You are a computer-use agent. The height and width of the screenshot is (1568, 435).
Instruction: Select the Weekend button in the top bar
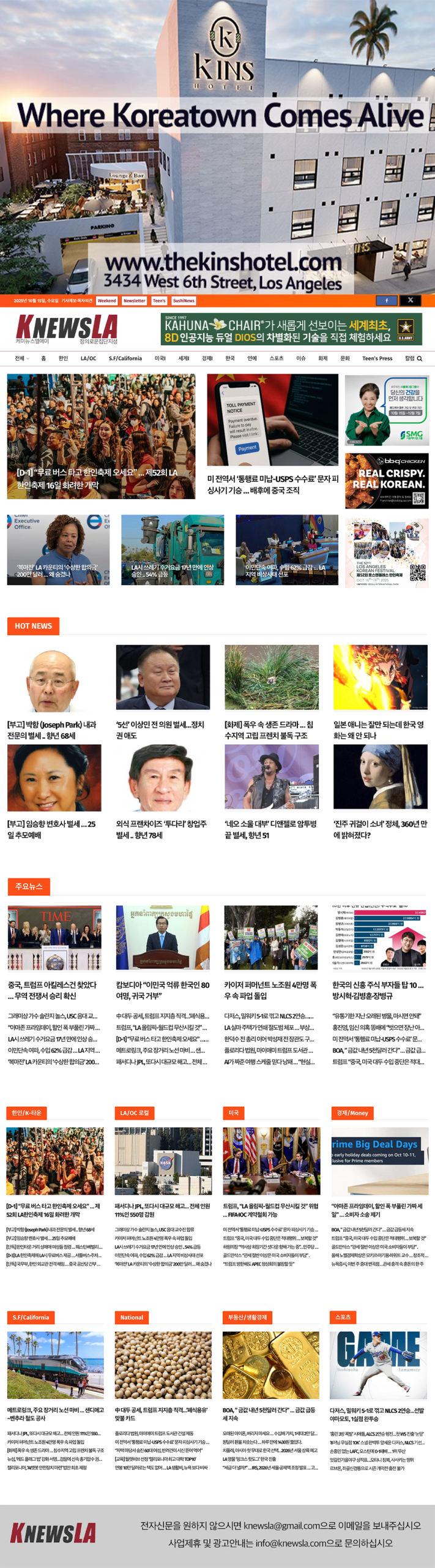coord(106,301)
